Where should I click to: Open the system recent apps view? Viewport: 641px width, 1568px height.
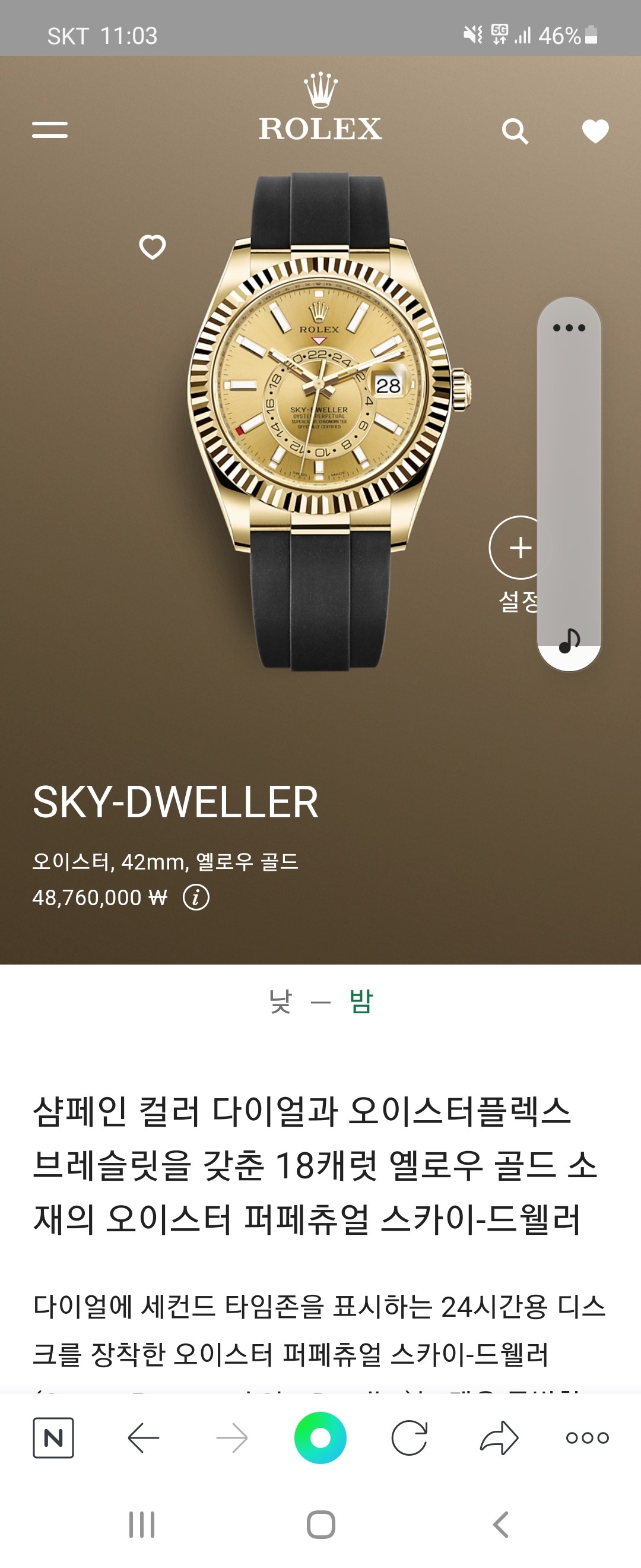[142, 1525]
